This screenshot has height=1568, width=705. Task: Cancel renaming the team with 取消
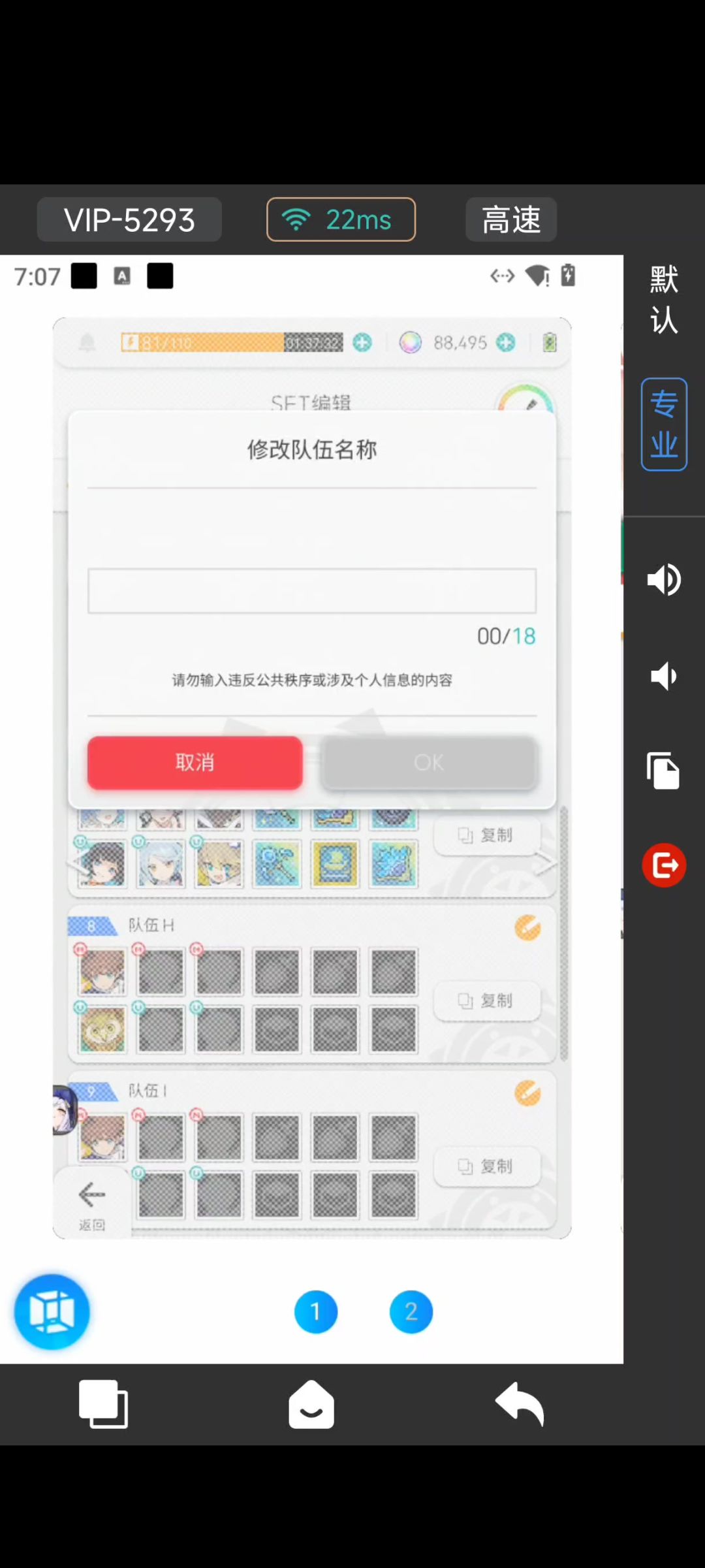pyautogui.click(x=195, y=762)
